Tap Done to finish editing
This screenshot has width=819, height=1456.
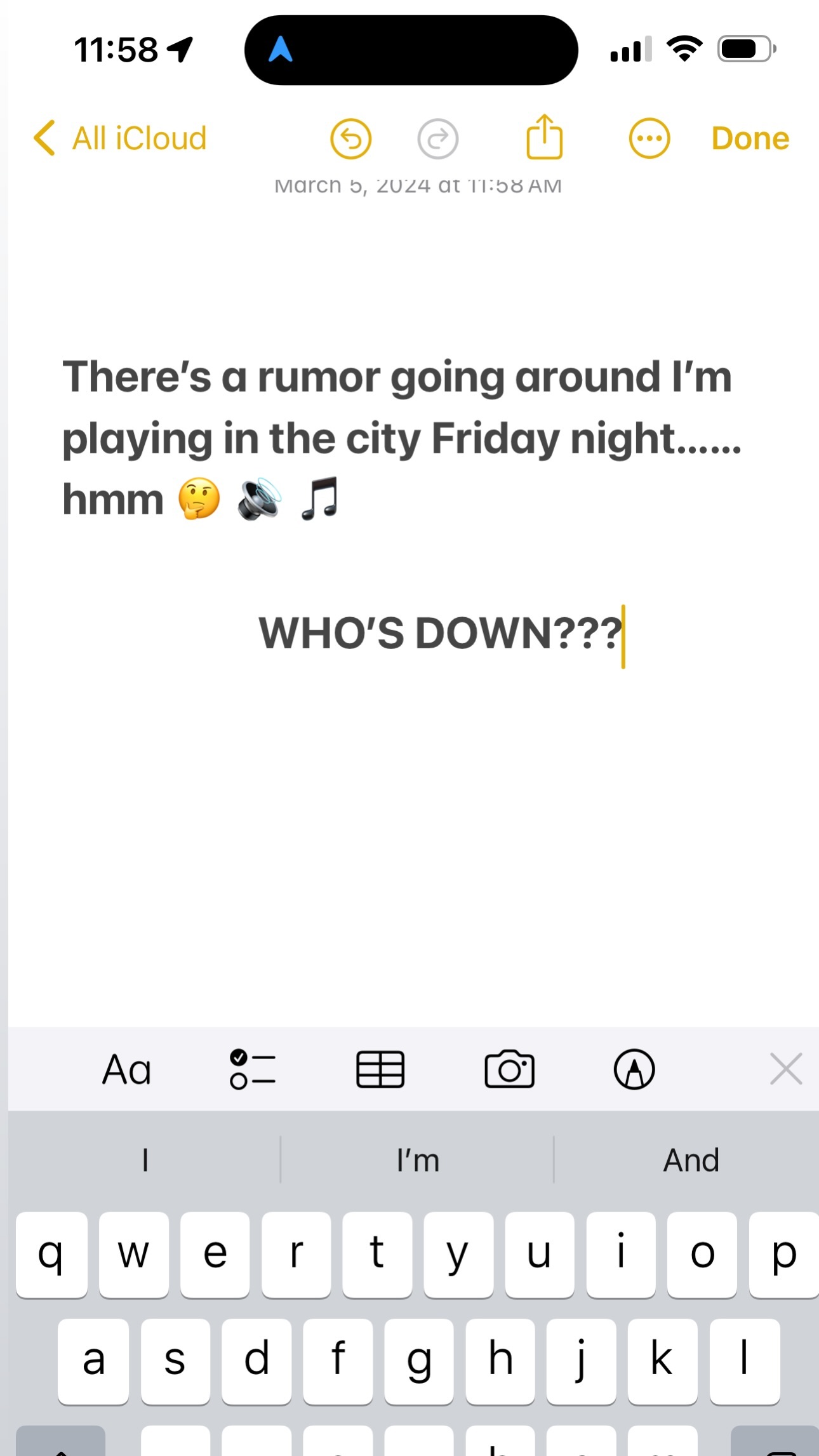click(x=750, y=138)
